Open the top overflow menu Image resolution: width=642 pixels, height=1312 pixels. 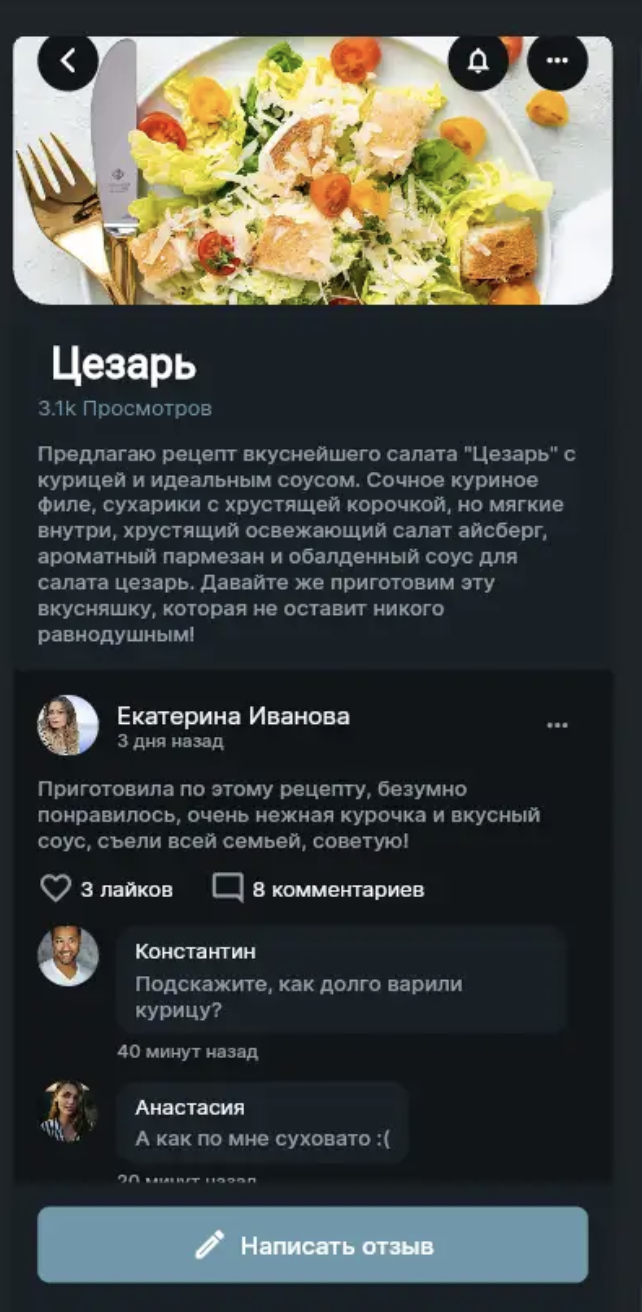click(557, 61)
